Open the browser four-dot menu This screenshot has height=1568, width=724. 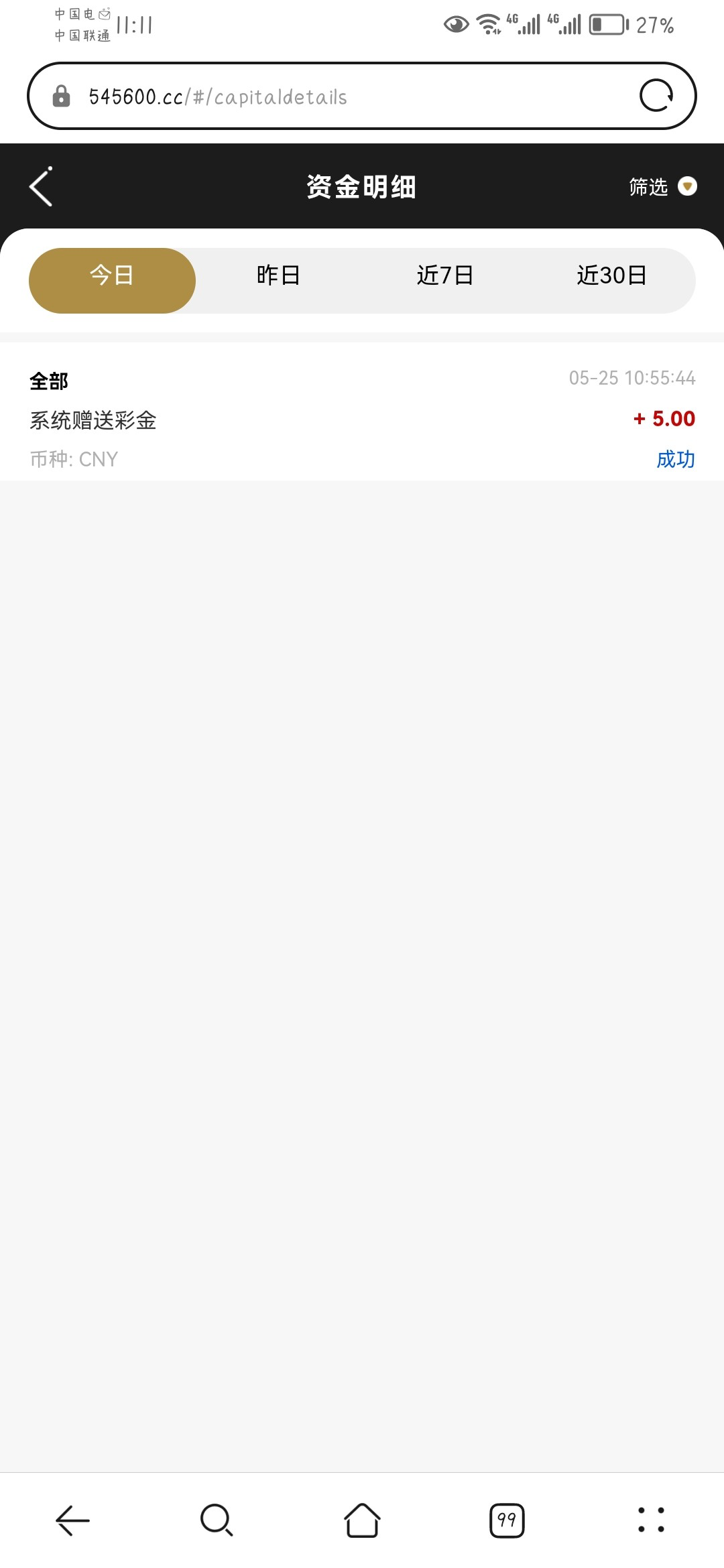[x=651, y=1520]
